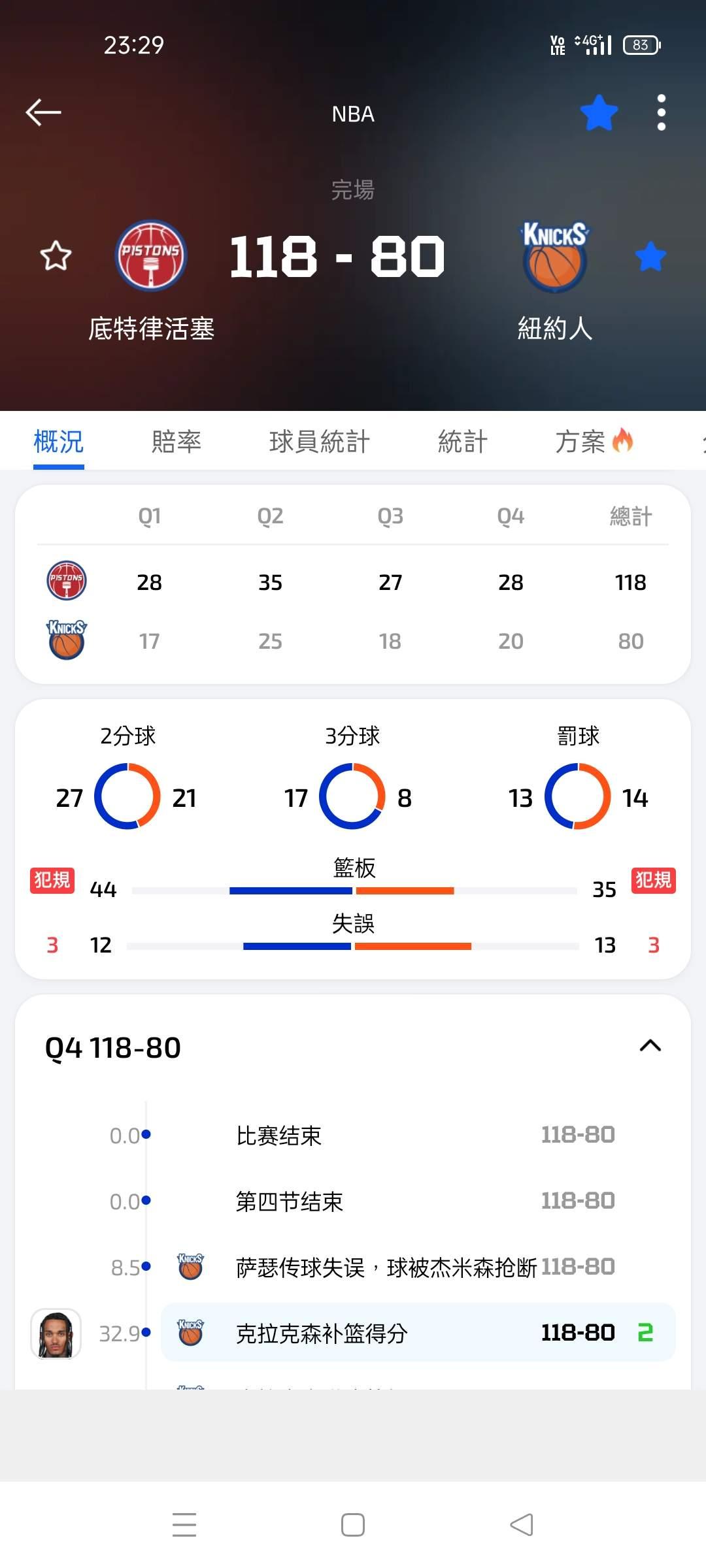
Task: Switch to the 球員統計 tab
Action: [x=319, y=442]
